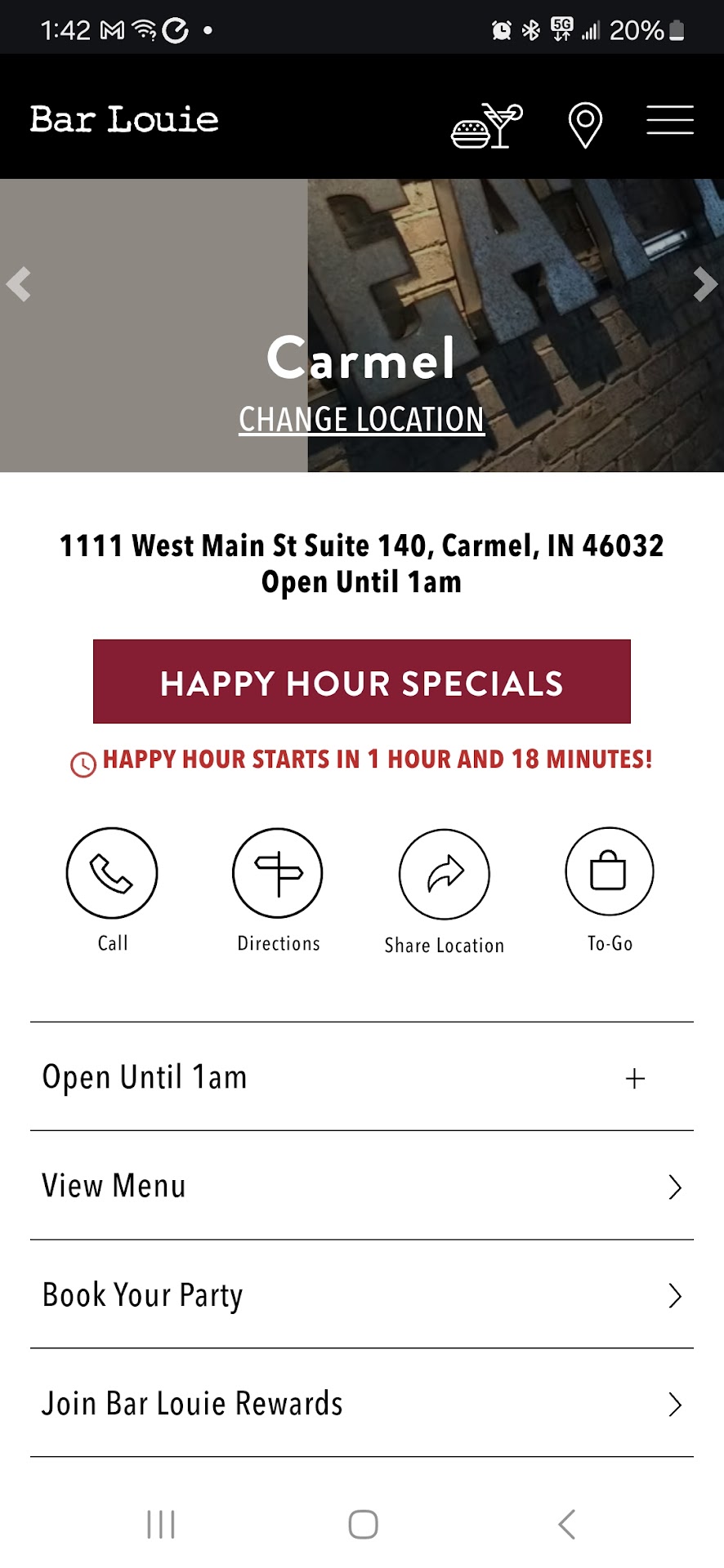This screenshot has height=1568, width=724.
Task: Share this location
Action: pyautogui.click(x=445, y=874)
